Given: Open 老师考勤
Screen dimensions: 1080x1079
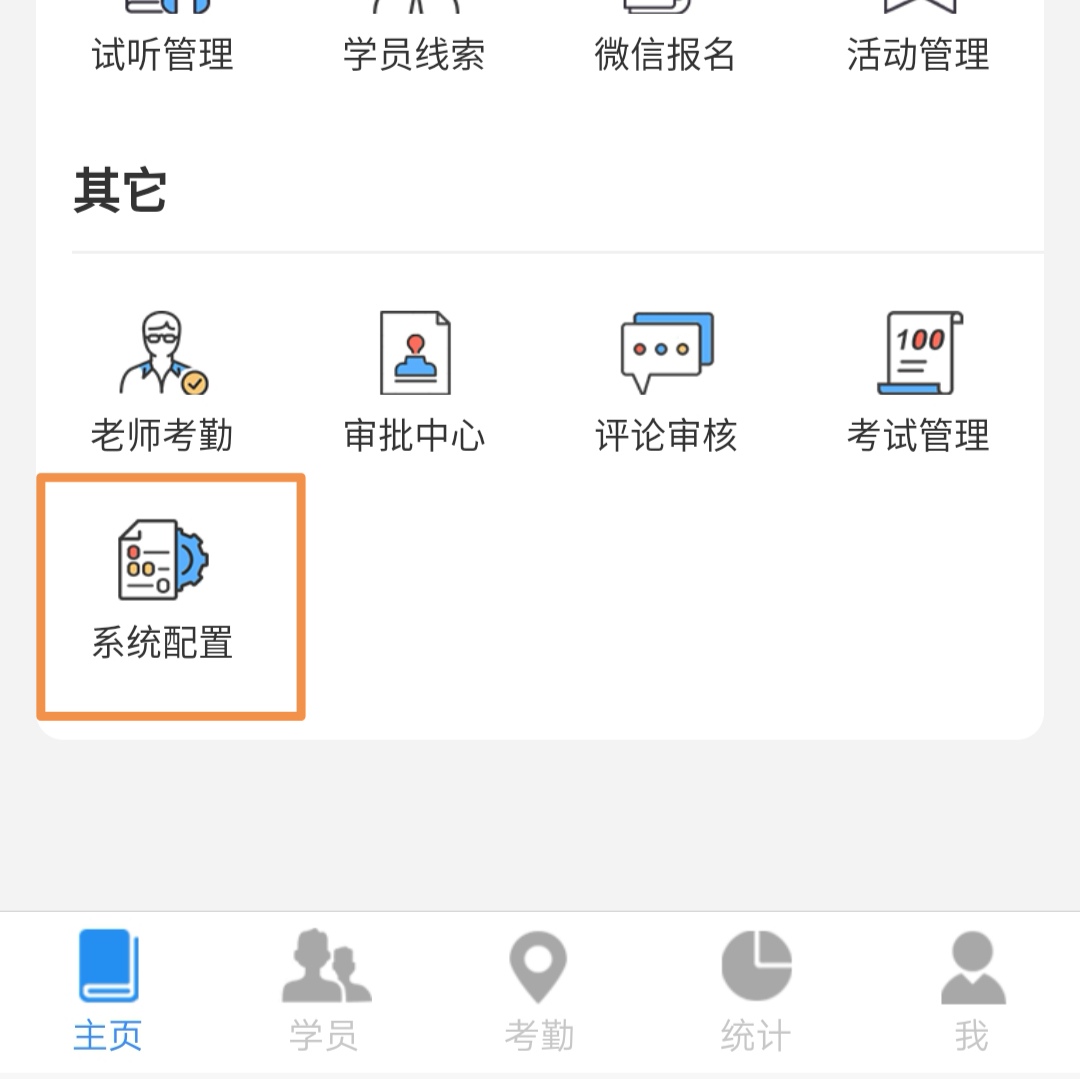Looking at the screenshot, I should click(x=163, y=382).
